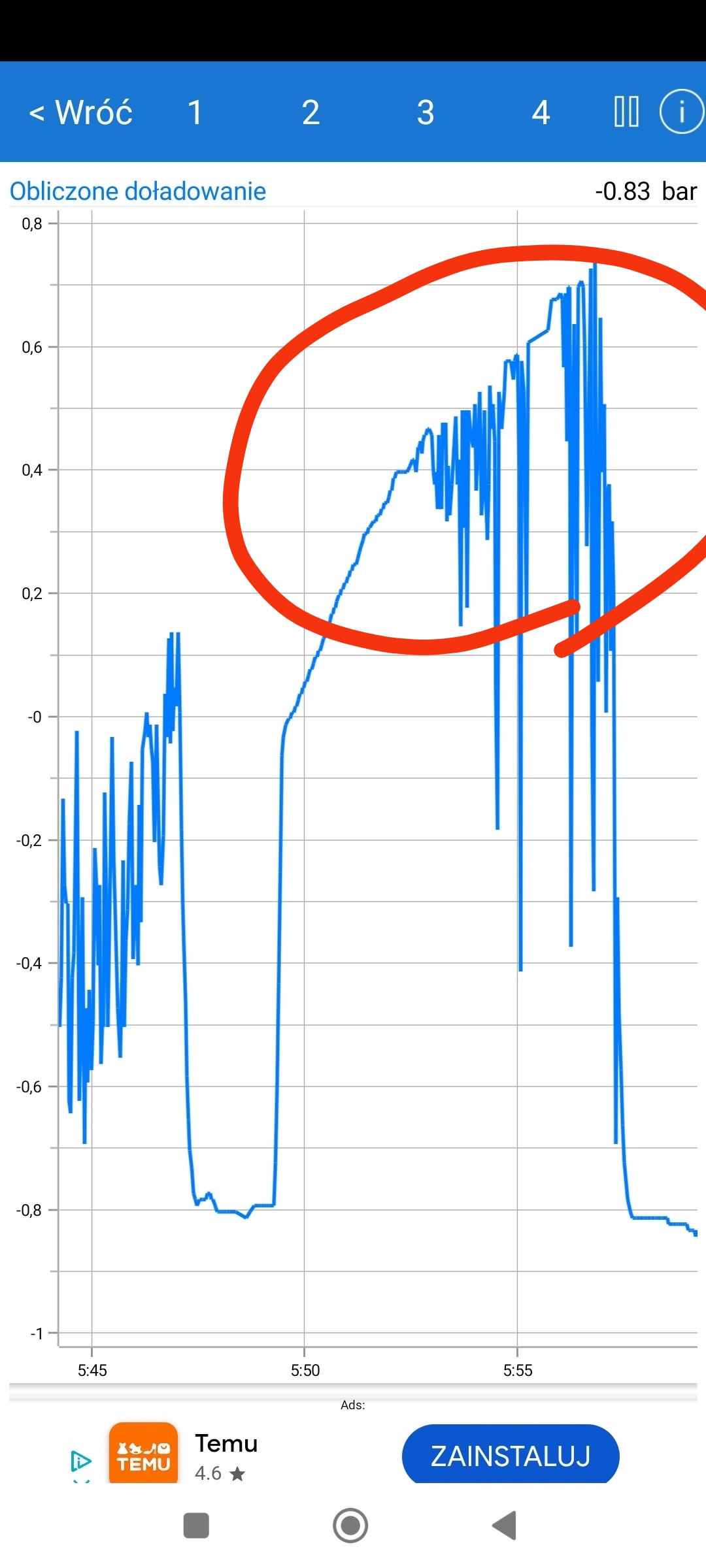
Task: Pause the live graph recording
Action: coord(626,112)
